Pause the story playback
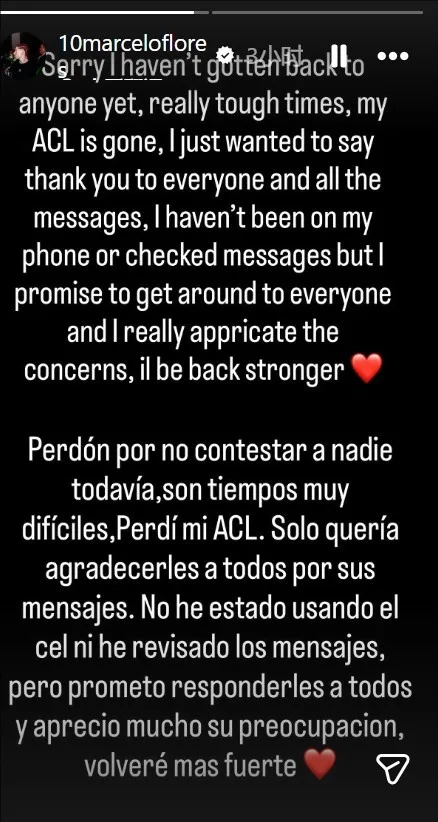 (339, 56)
